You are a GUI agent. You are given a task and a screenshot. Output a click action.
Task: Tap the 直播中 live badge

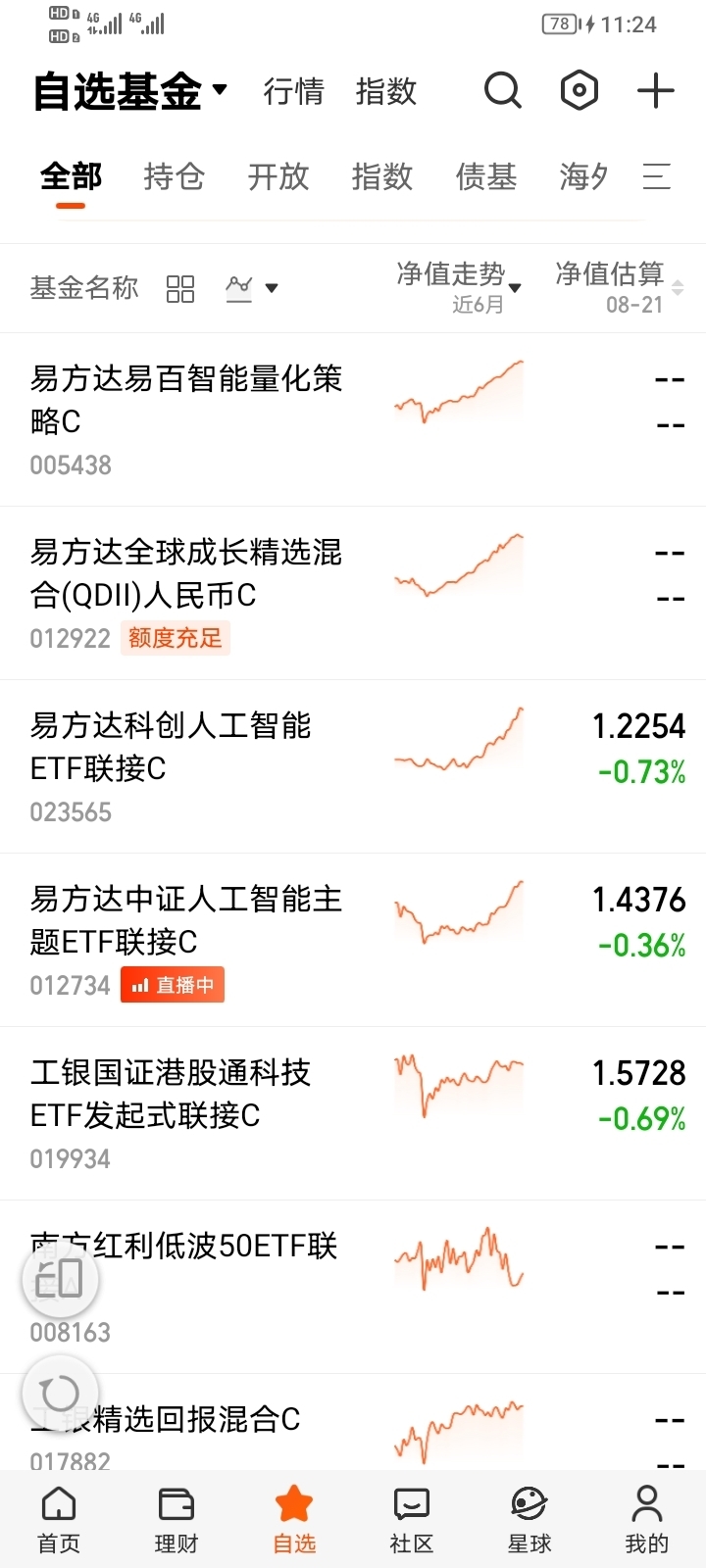[173, 985]
